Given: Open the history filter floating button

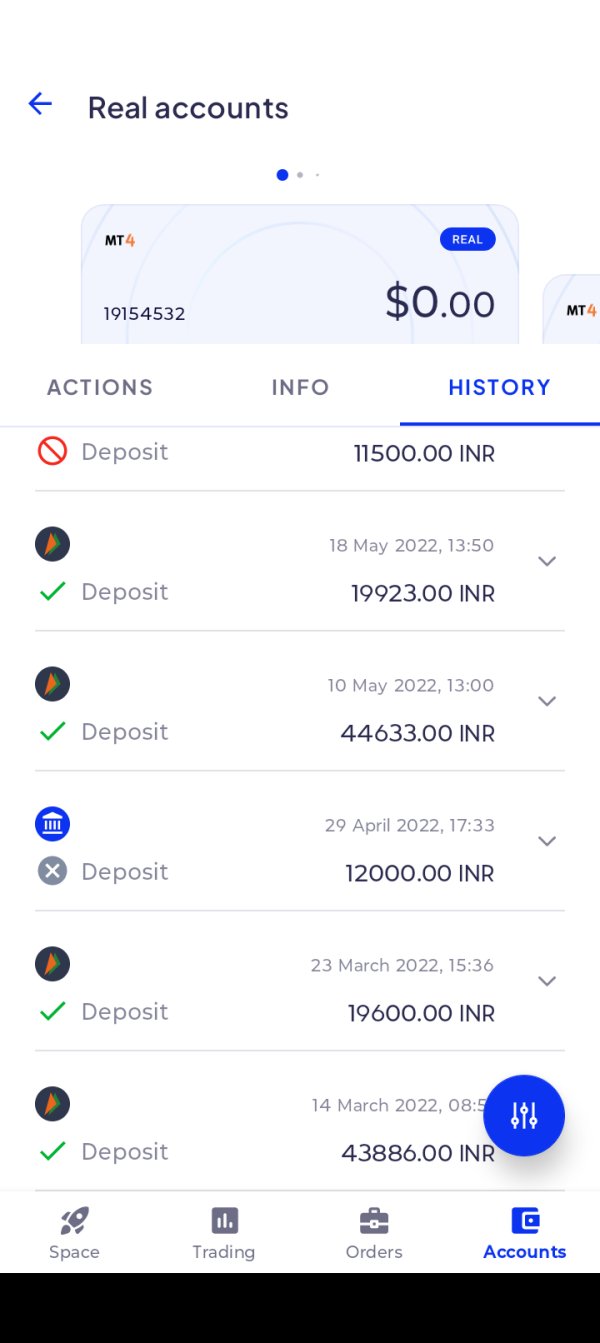Looking at the screenshot, I should pos(524,1115).
